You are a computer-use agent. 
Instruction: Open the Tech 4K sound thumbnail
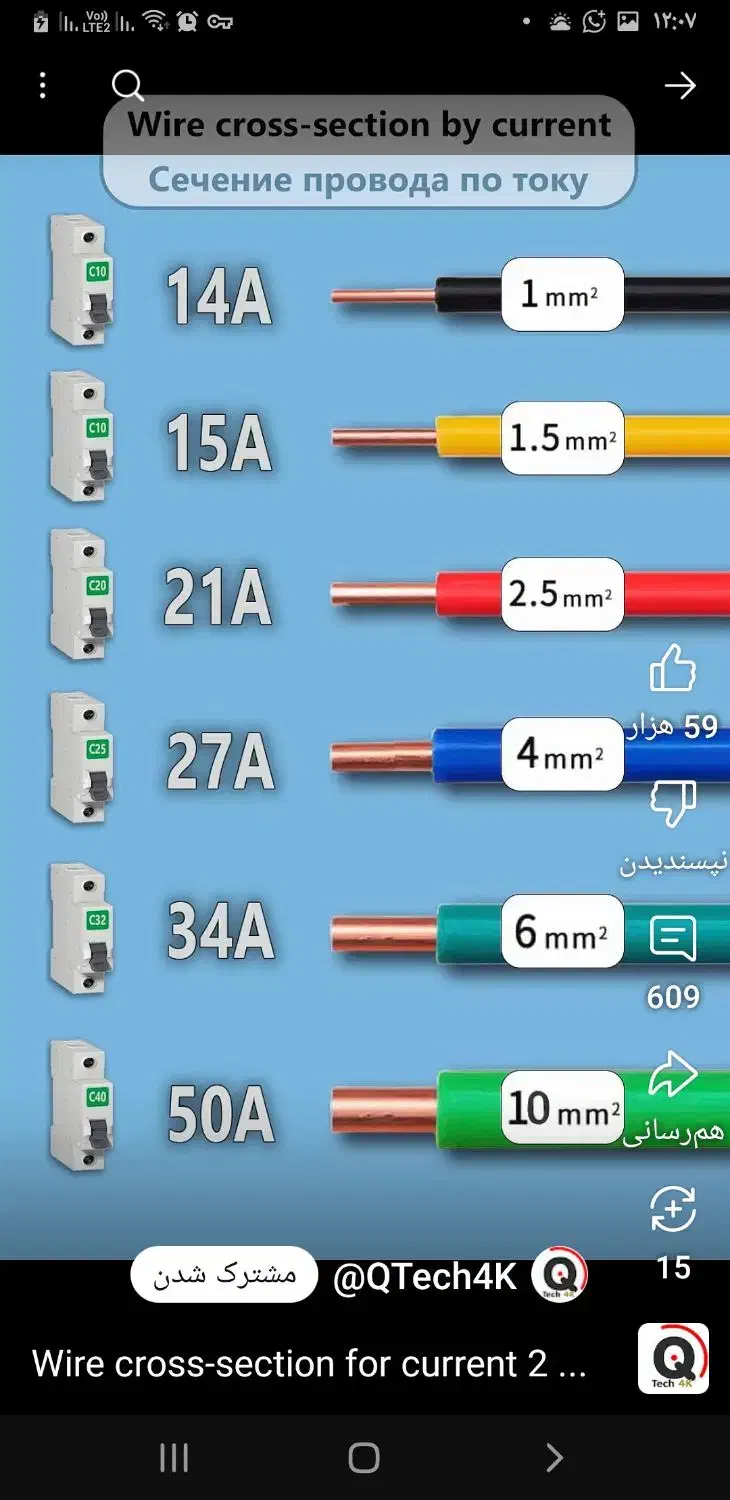pyautogui.click(x=673, y=1359)
